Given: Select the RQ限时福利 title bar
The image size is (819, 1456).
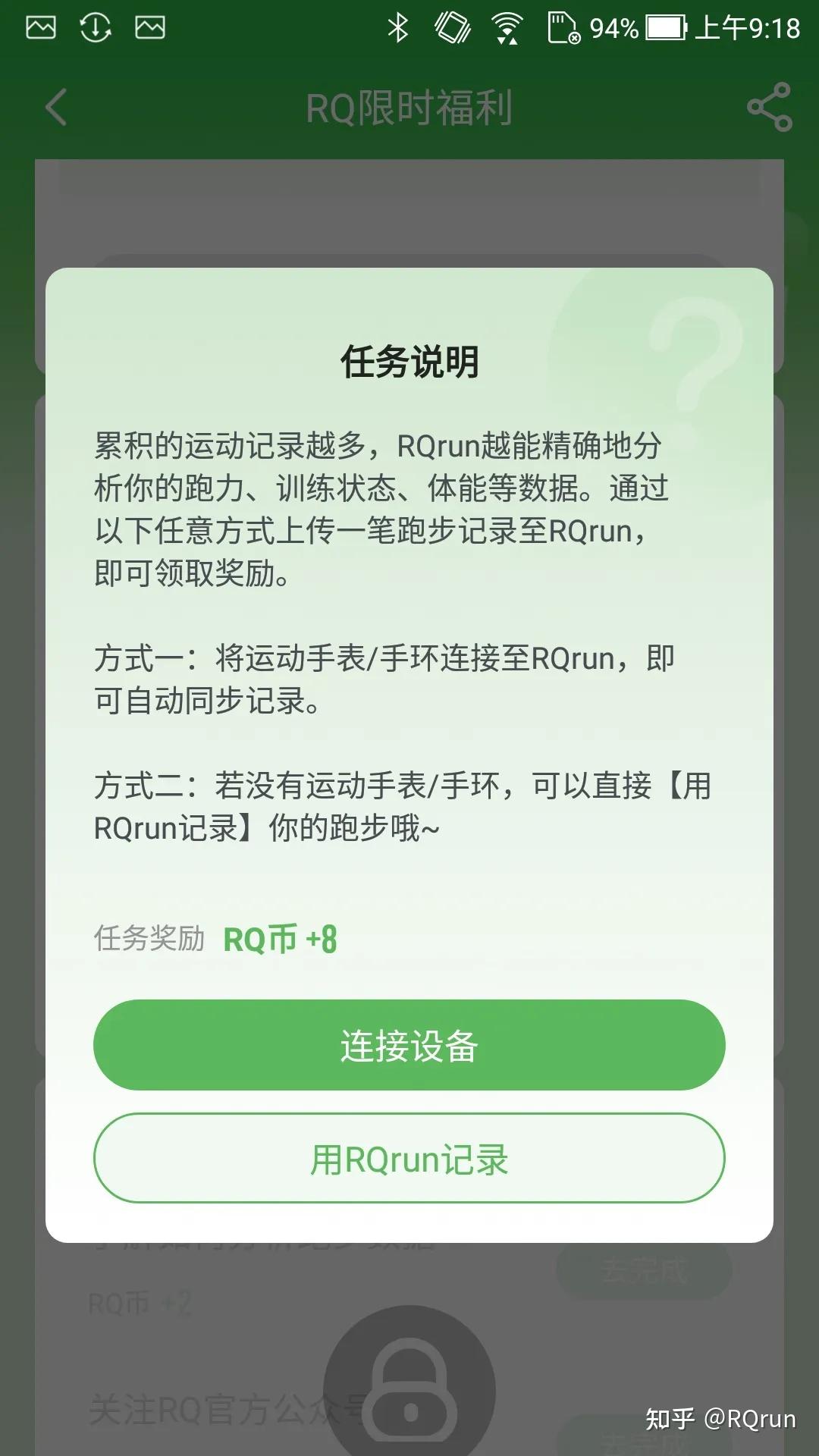Looking at the screenshot, I should point(409,108).
